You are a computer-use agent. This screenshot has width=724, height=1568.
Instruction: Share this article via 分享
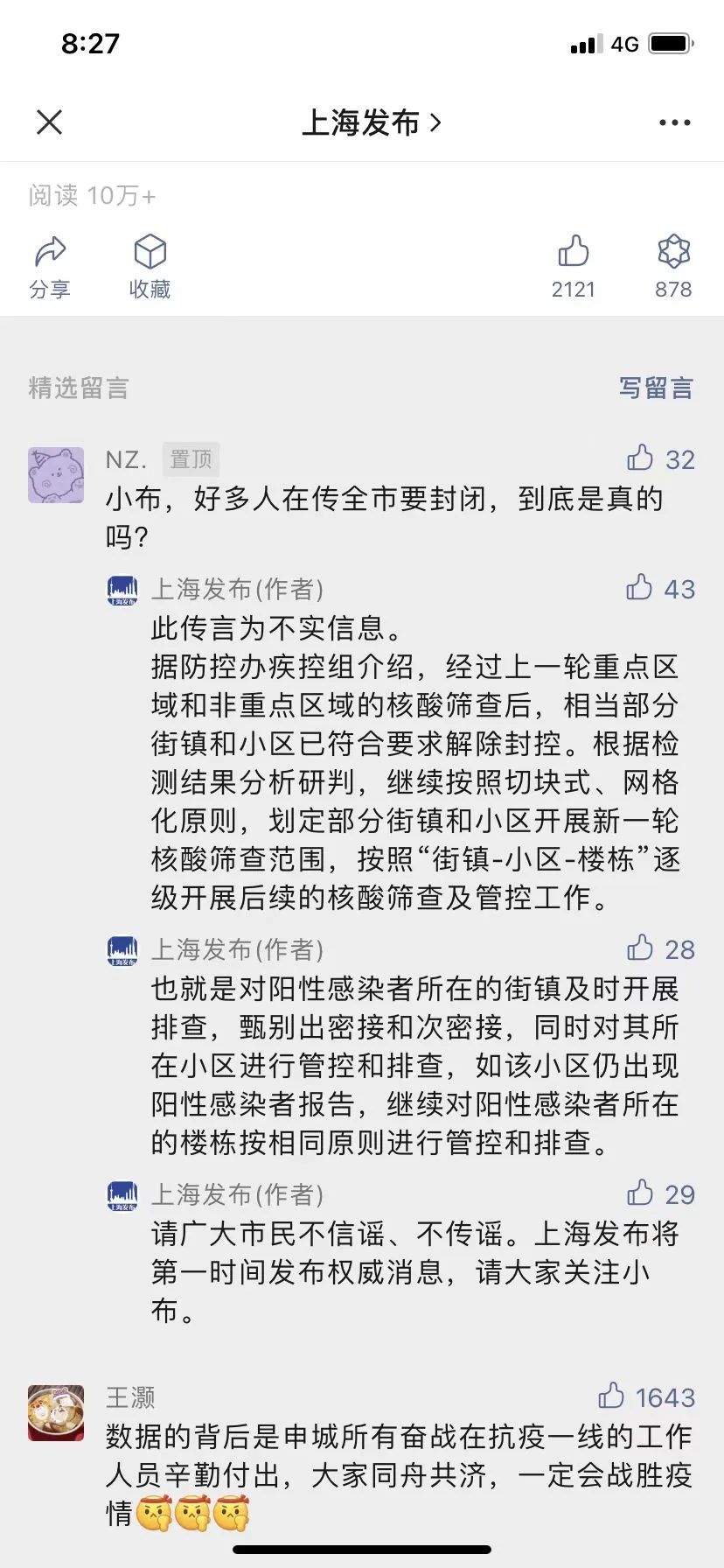point(50,268)
